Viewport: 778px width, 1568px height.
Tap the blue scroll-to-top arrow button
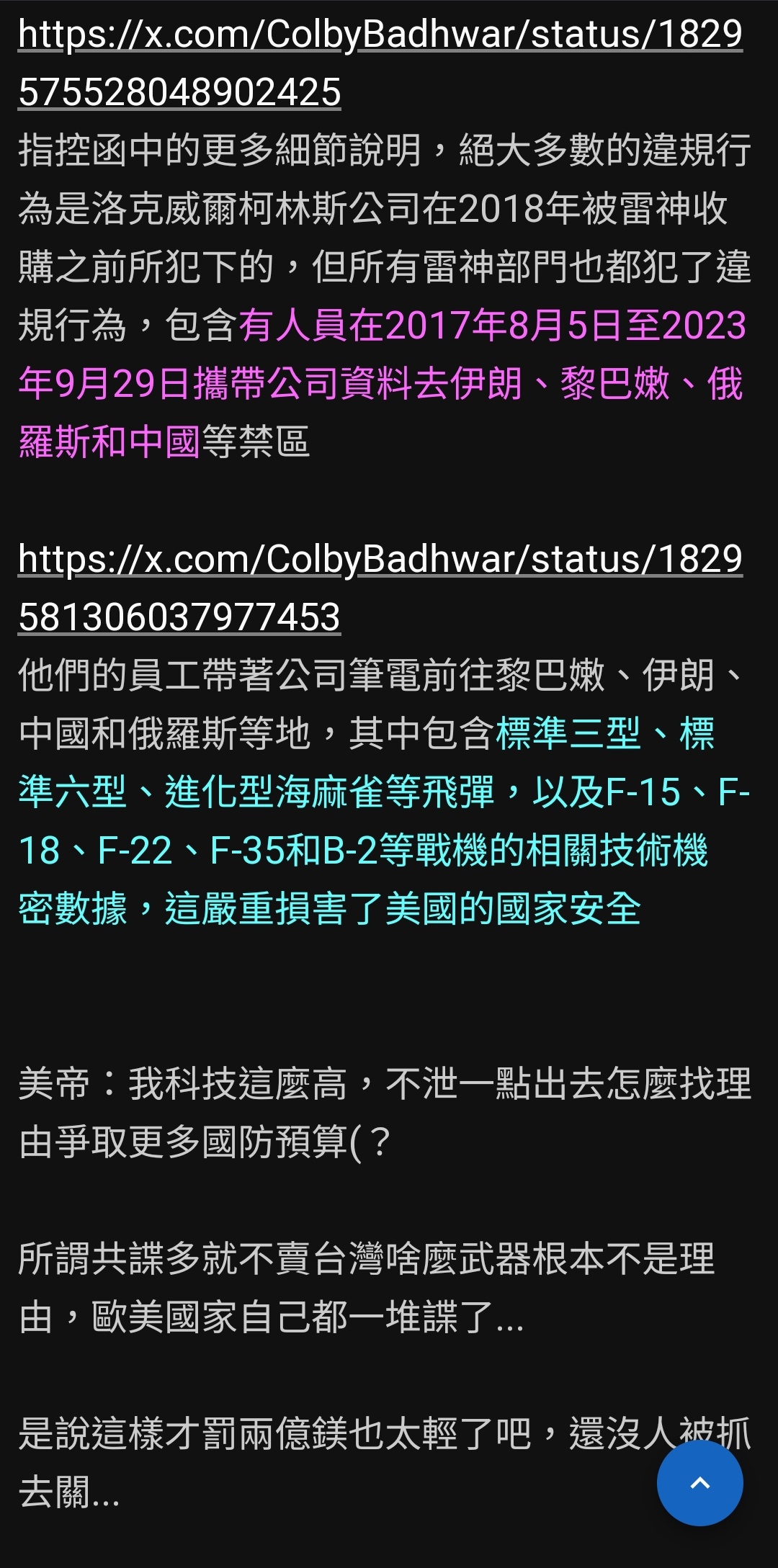pyautogui.click(x=699, y=1482)
